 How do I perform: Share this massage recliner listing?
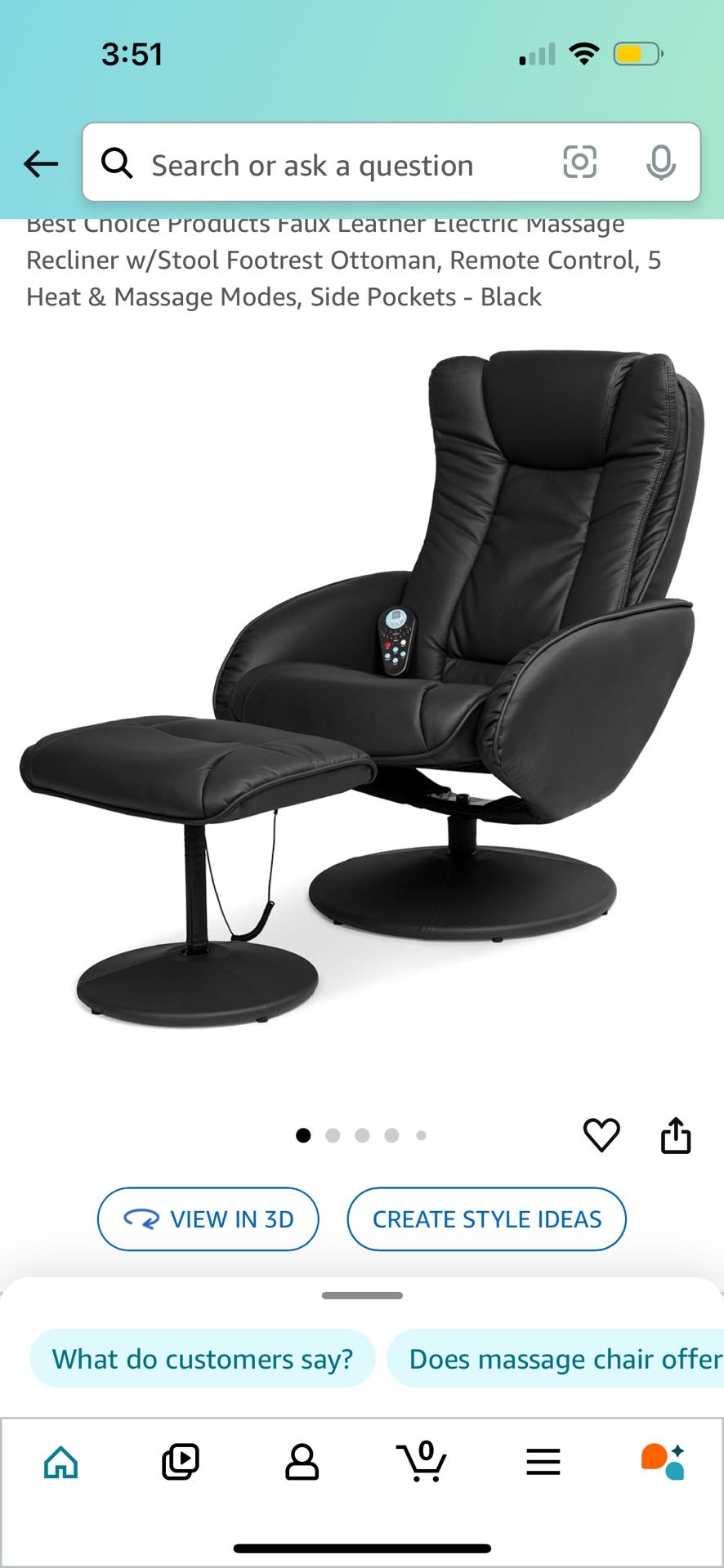[x=677, y=1135]
